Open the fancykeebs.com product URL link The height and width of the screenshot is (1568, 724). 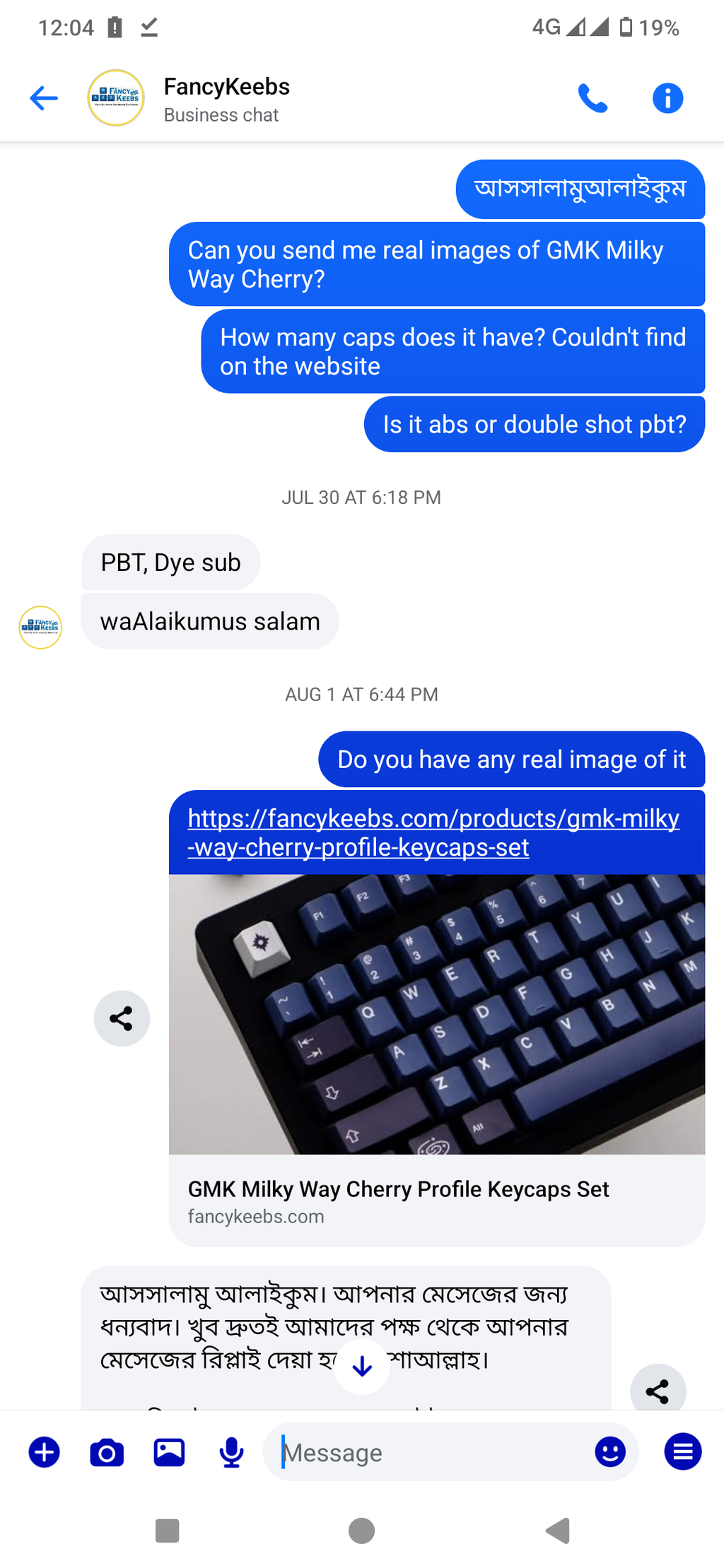pyautogui.click(x=433, y=832)
